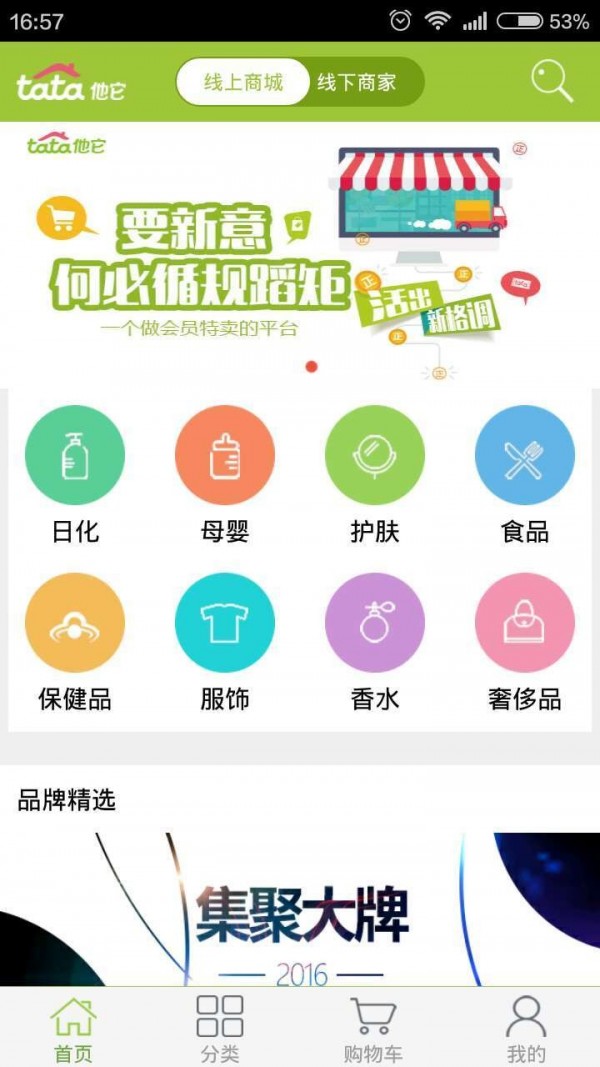The height and width of the screenshot is (1067, 600).
Task: Open the 要新意 promotional banner
Action: [x=300, y=255]
